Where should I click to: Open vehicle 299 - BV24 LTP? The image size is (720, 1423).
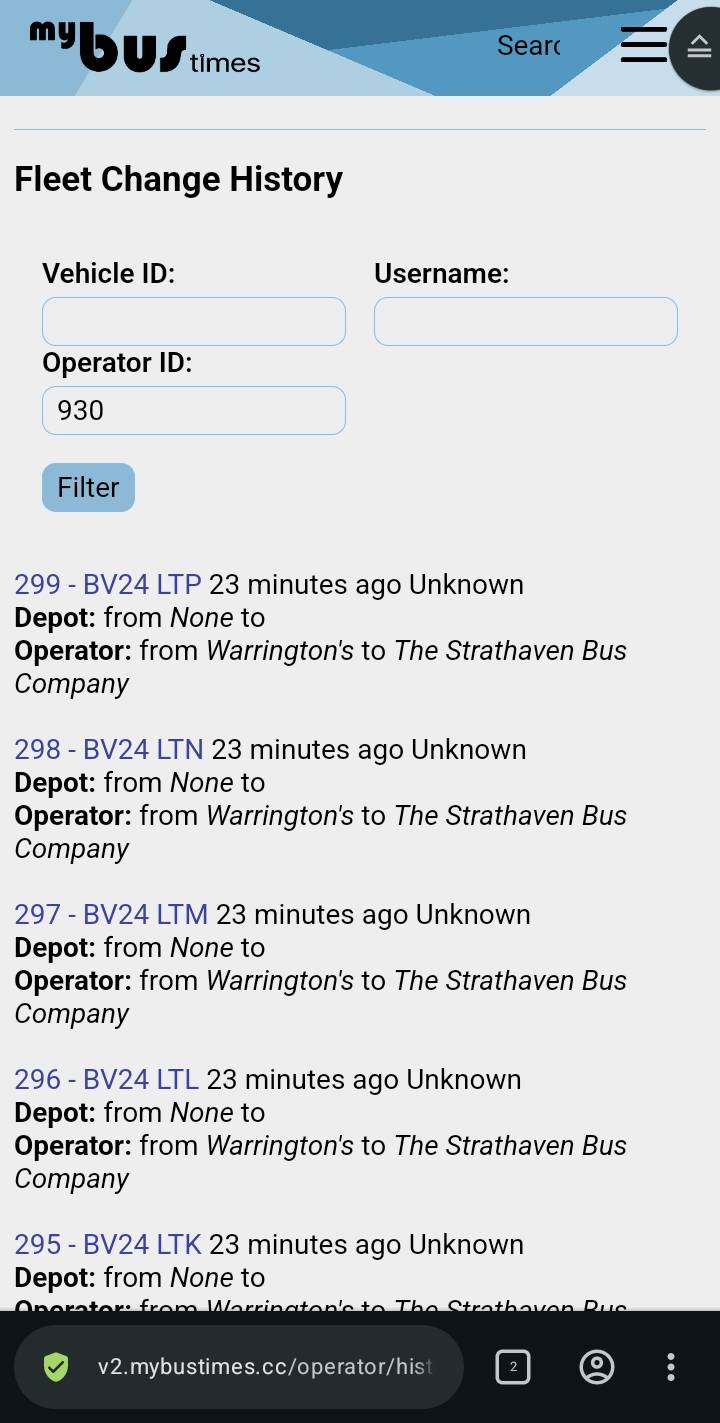click(108, 584)
